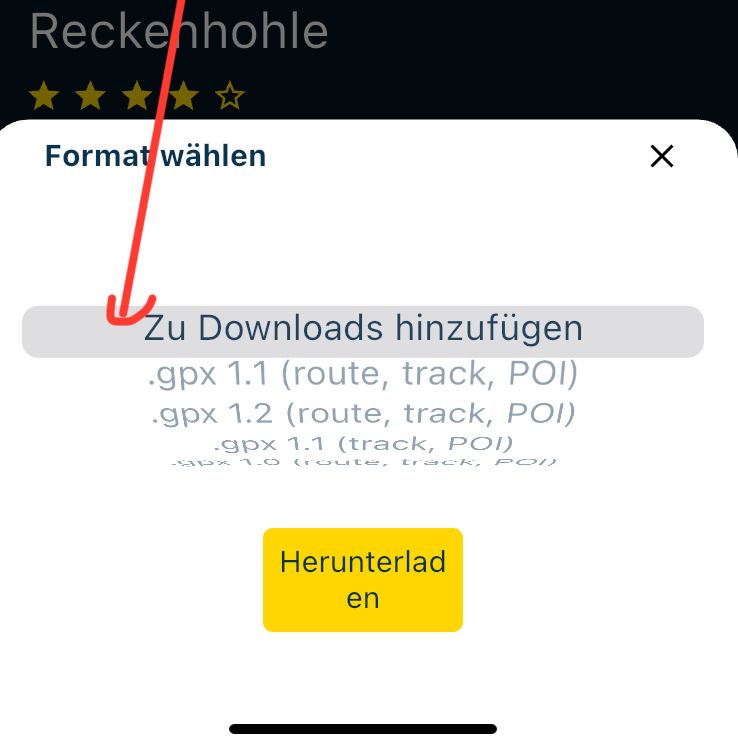Choose .gpx 1.2 (route, track, POI) format

tap(363, 412)
